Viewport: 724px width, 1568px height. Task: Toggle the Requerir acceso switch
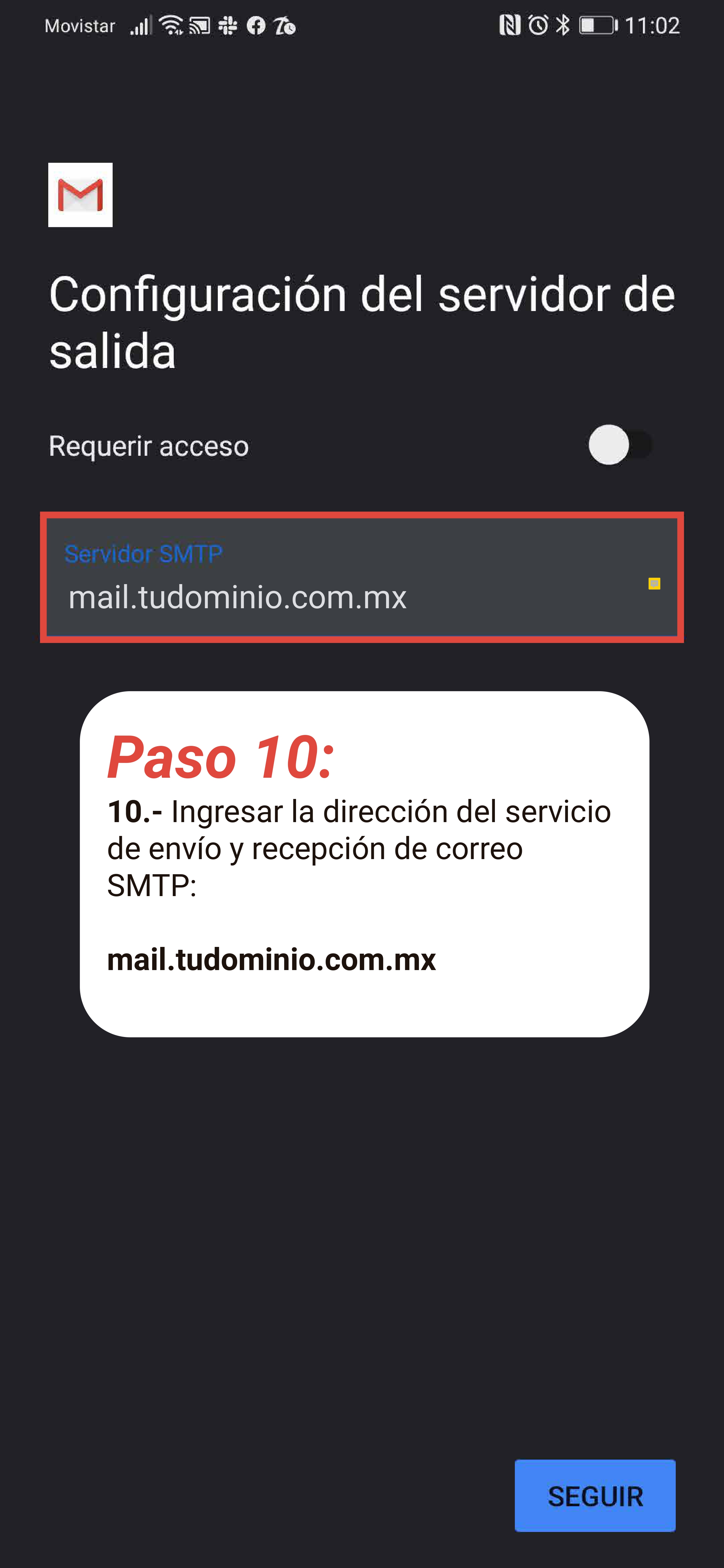(x=619, y=445)
